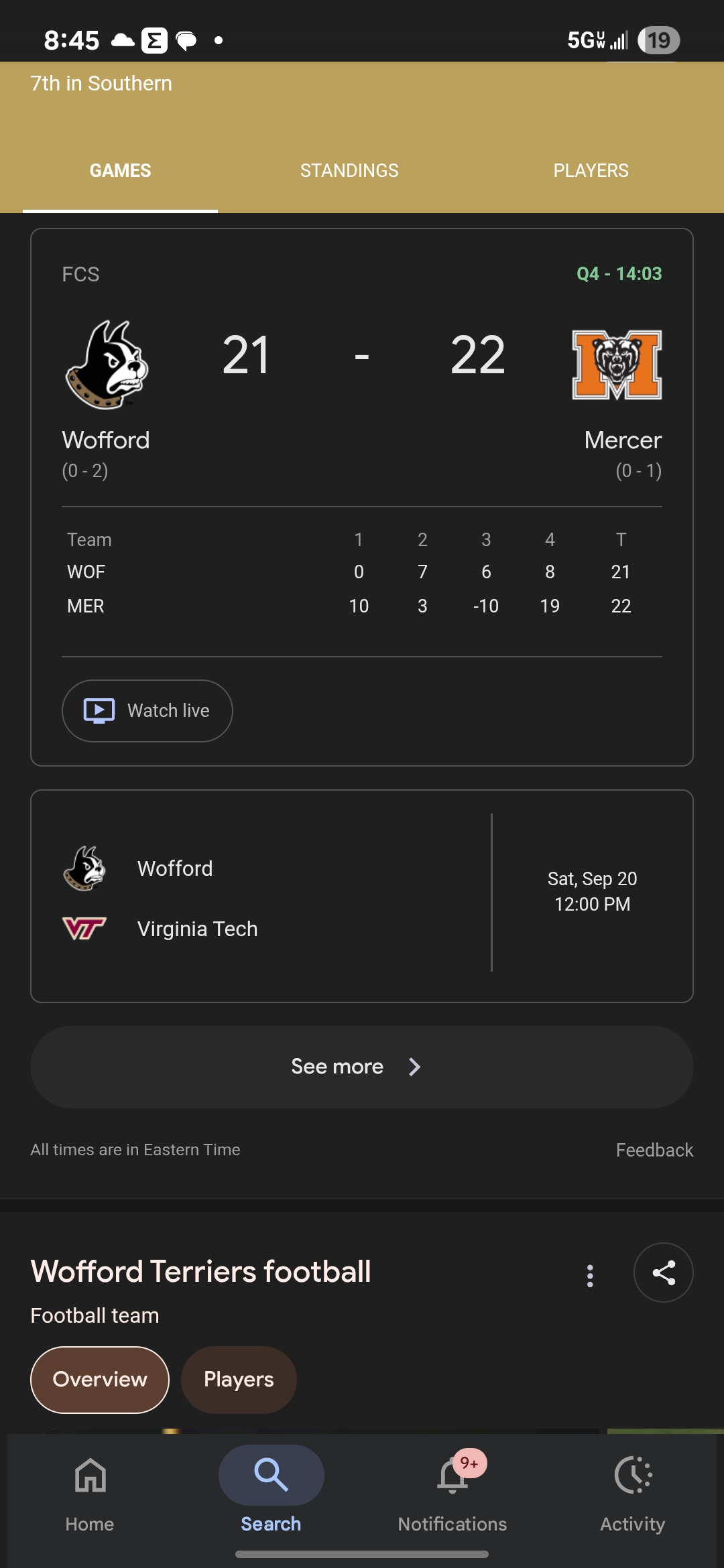
Task: Open the Notifications tab
Action: [x=452, y=1494]
